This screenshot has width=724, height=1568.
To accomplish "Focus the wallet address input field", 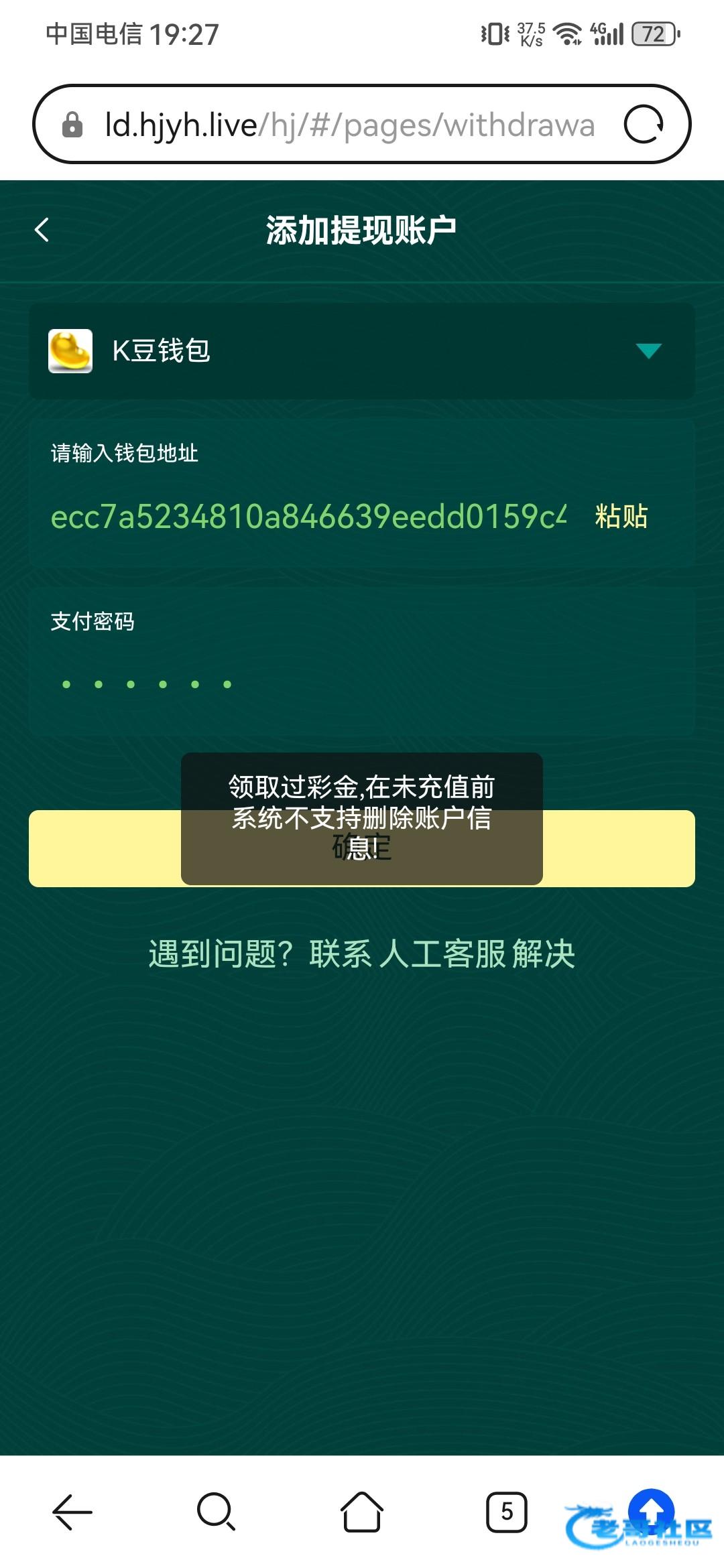I will [308, 517].
